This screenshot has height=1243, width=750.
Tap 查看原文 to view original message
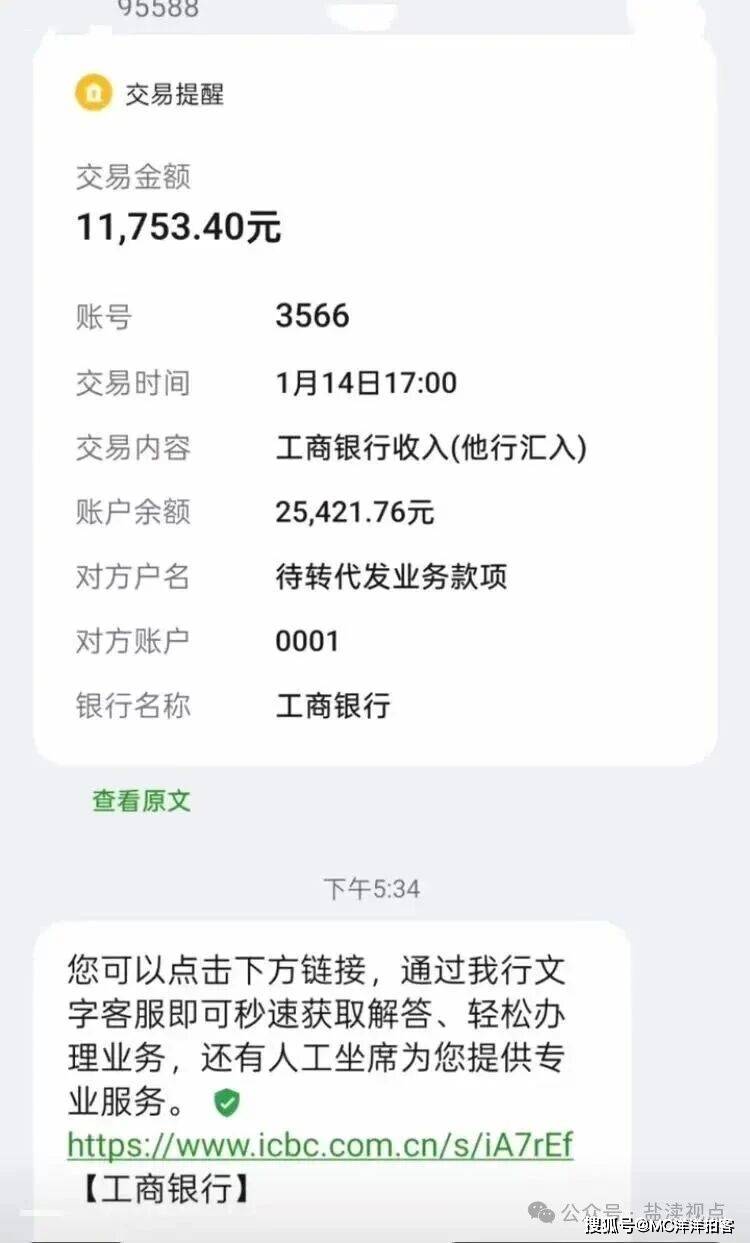click(141, 801)
